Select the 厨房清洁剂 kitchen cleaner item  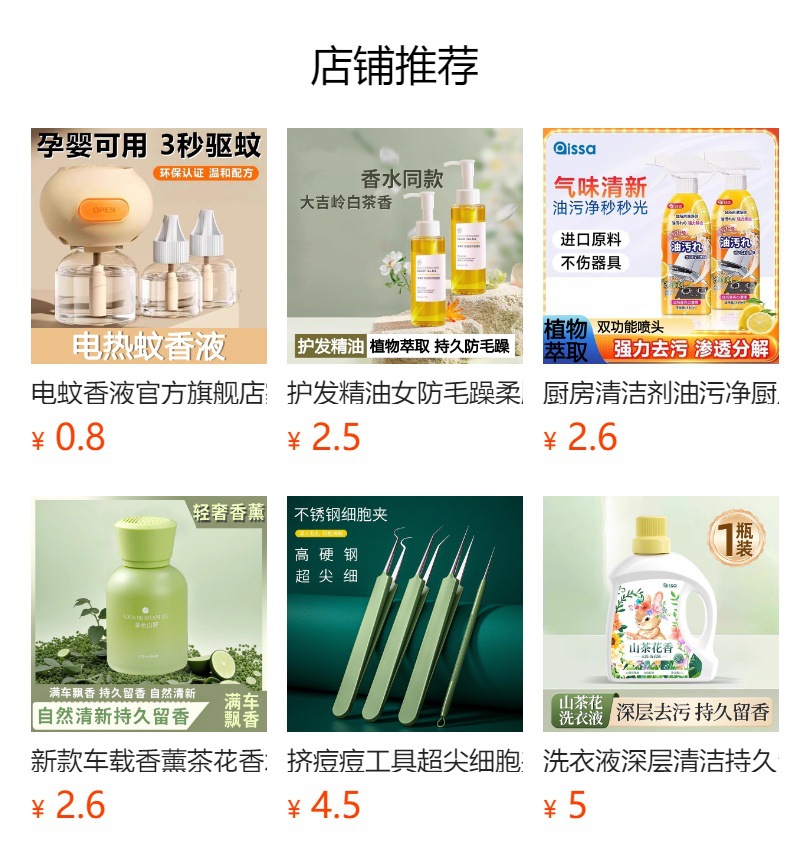(x=661, y=246)
